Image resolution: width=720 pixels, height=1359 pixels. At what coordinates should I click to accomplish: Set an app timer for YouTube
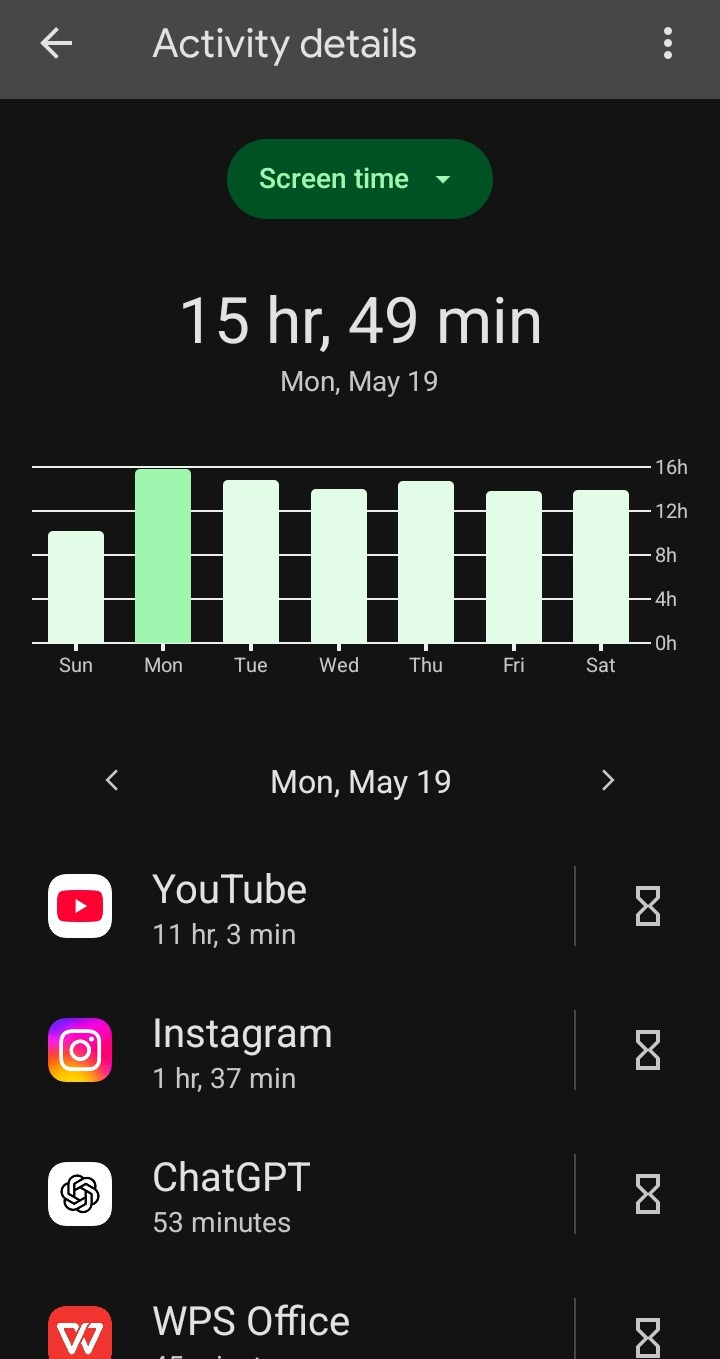648,907
